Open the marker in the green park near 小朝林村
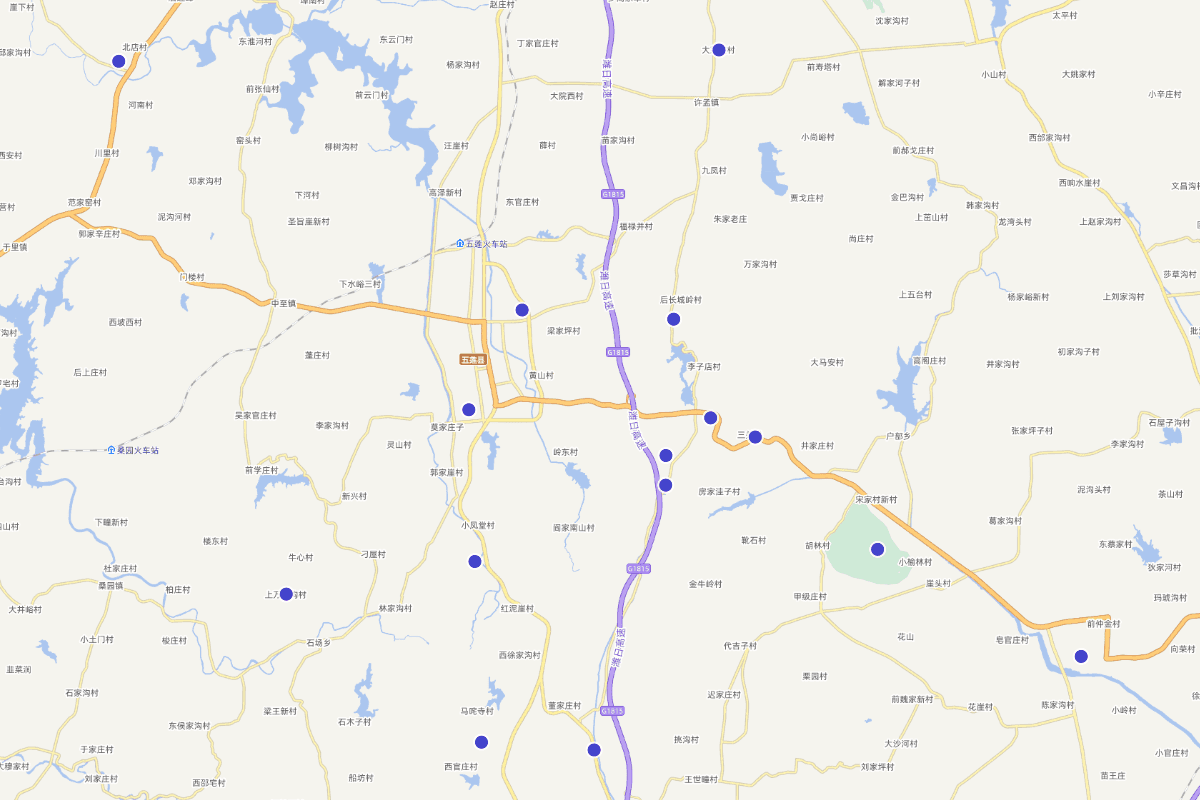Image resolution: width=1200 pixels, height=800 pixels. click(878, 549)
